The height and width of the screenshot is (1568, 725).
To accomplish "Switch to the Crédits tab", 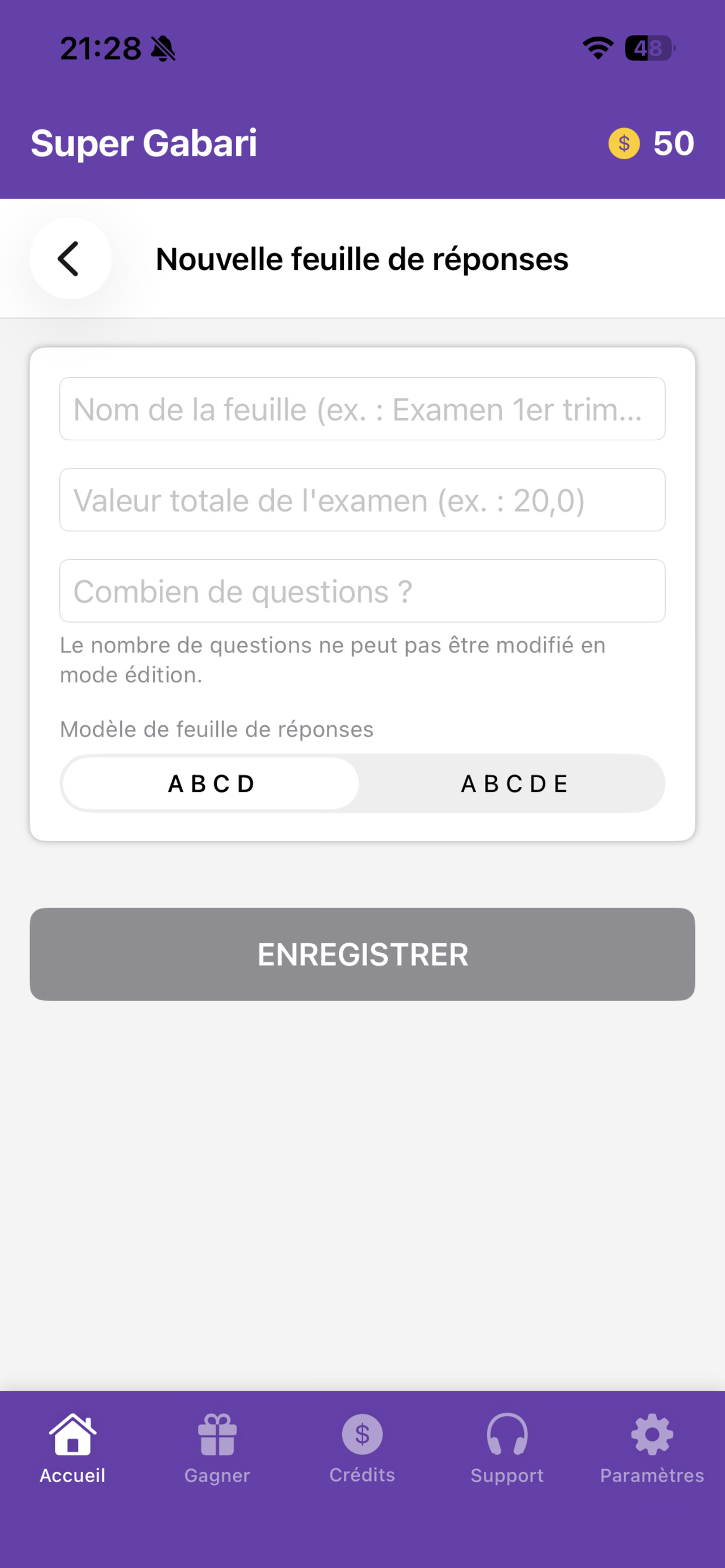I will coord(362,1449).
